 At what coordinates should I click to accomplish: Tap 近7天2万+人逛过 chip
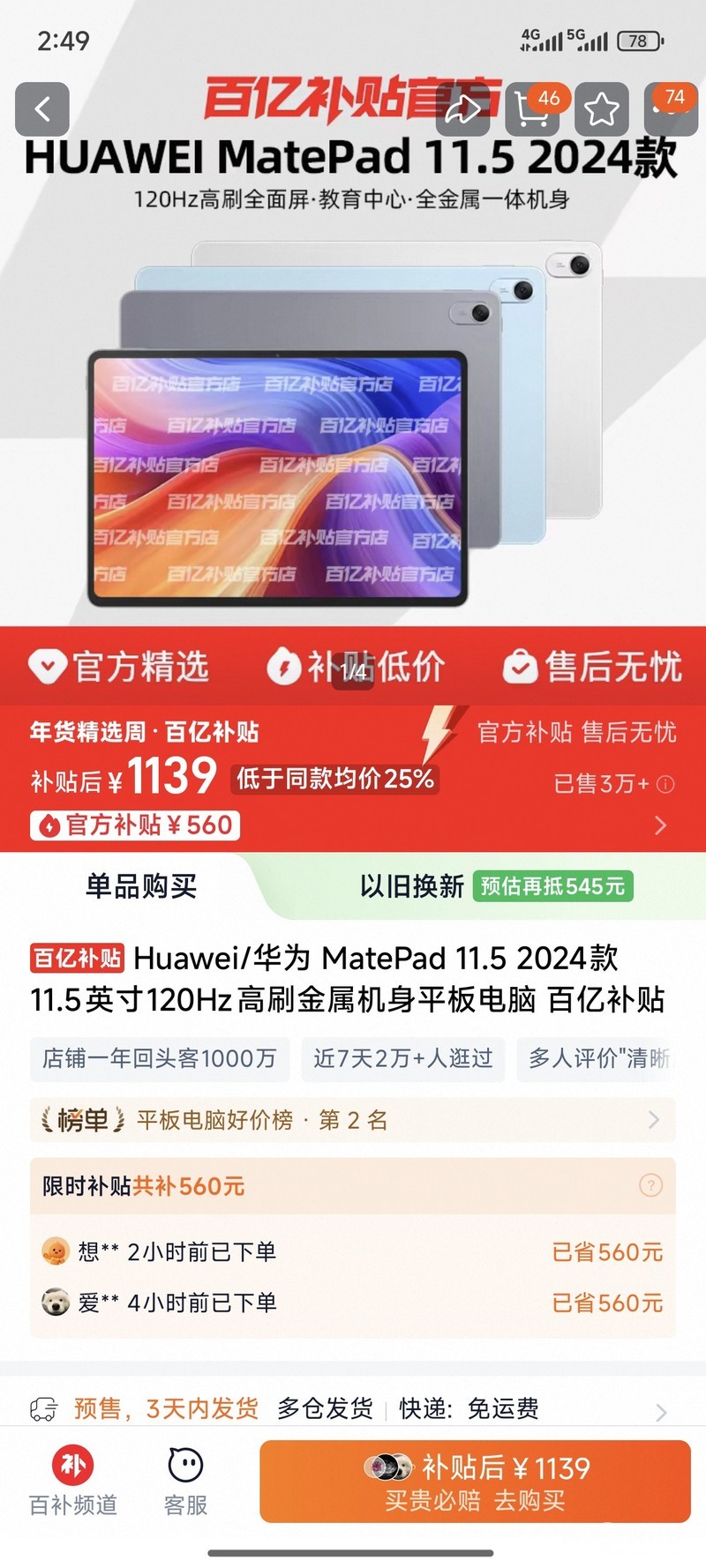click(402, 1058)
